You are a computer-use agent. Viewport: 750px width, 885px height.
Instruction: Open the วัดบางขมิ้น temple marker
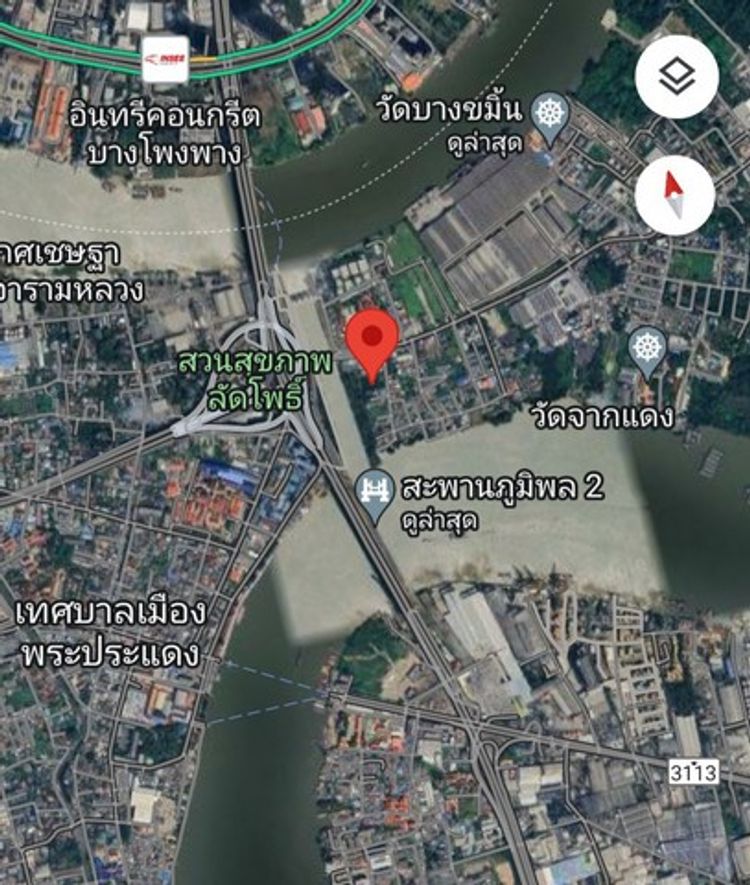point(548,113)
